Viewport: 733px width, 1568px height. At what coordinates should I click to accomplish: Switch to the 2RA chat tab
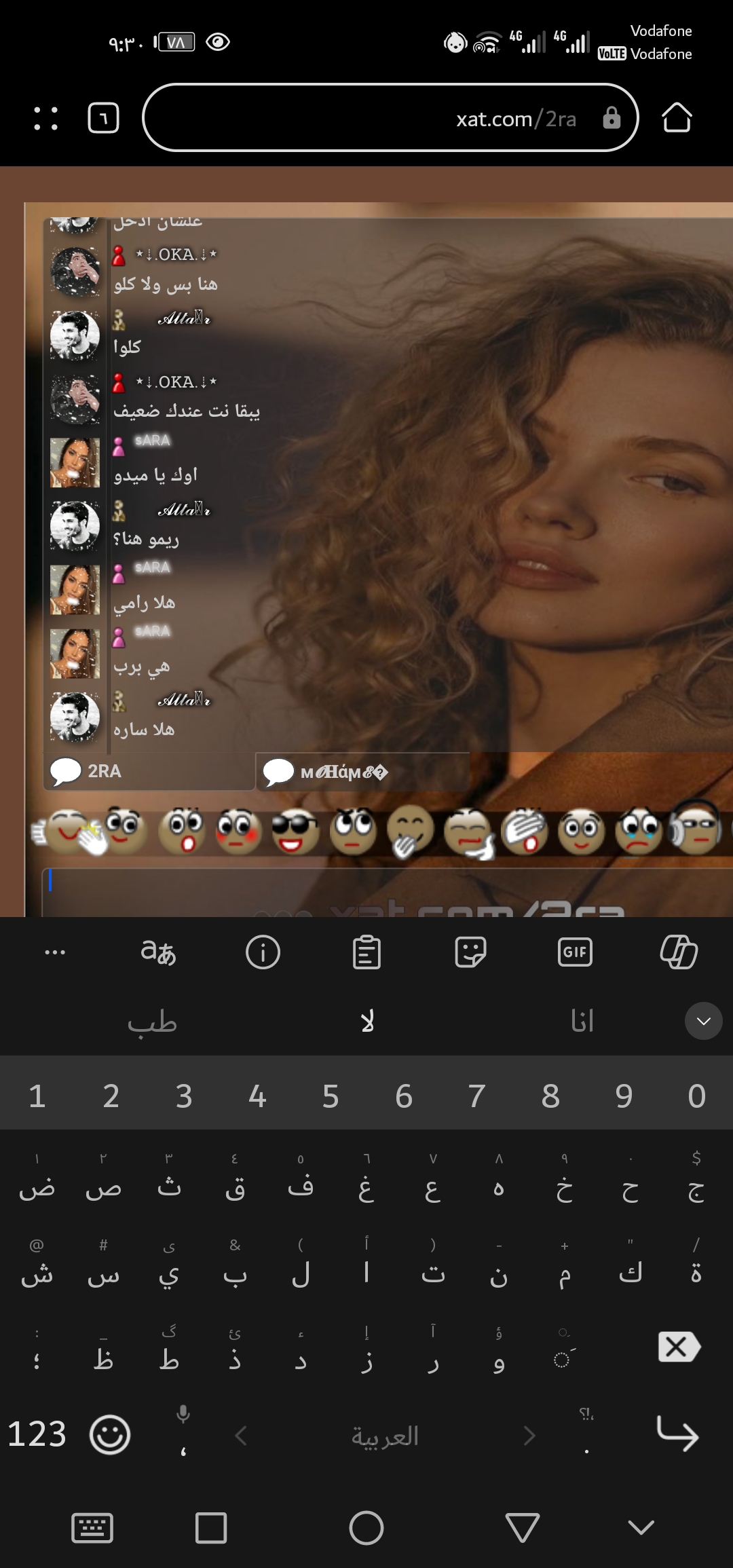pos(148,772)
